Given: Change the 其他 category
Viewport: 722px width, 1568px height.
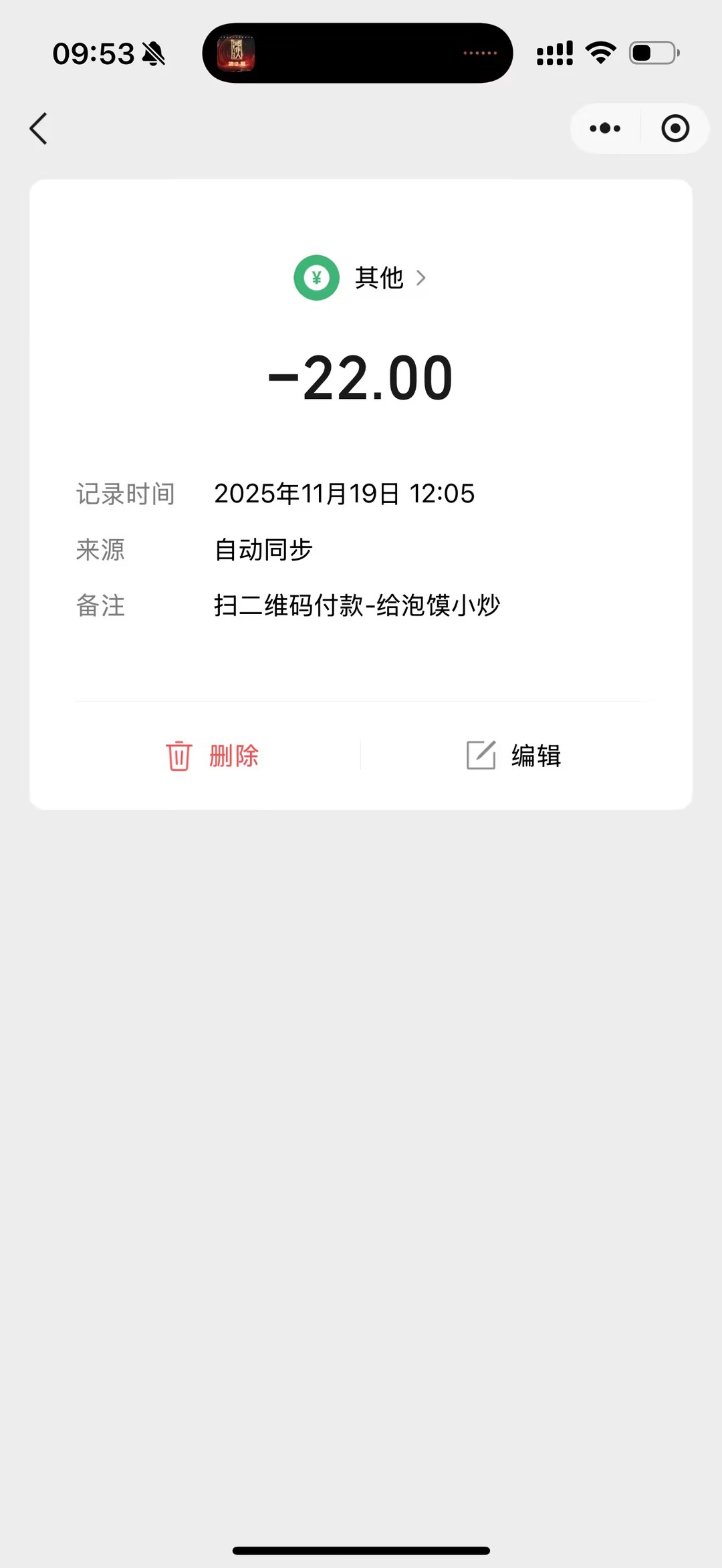Looking at the screenshot, I should [x=378, y=278].
